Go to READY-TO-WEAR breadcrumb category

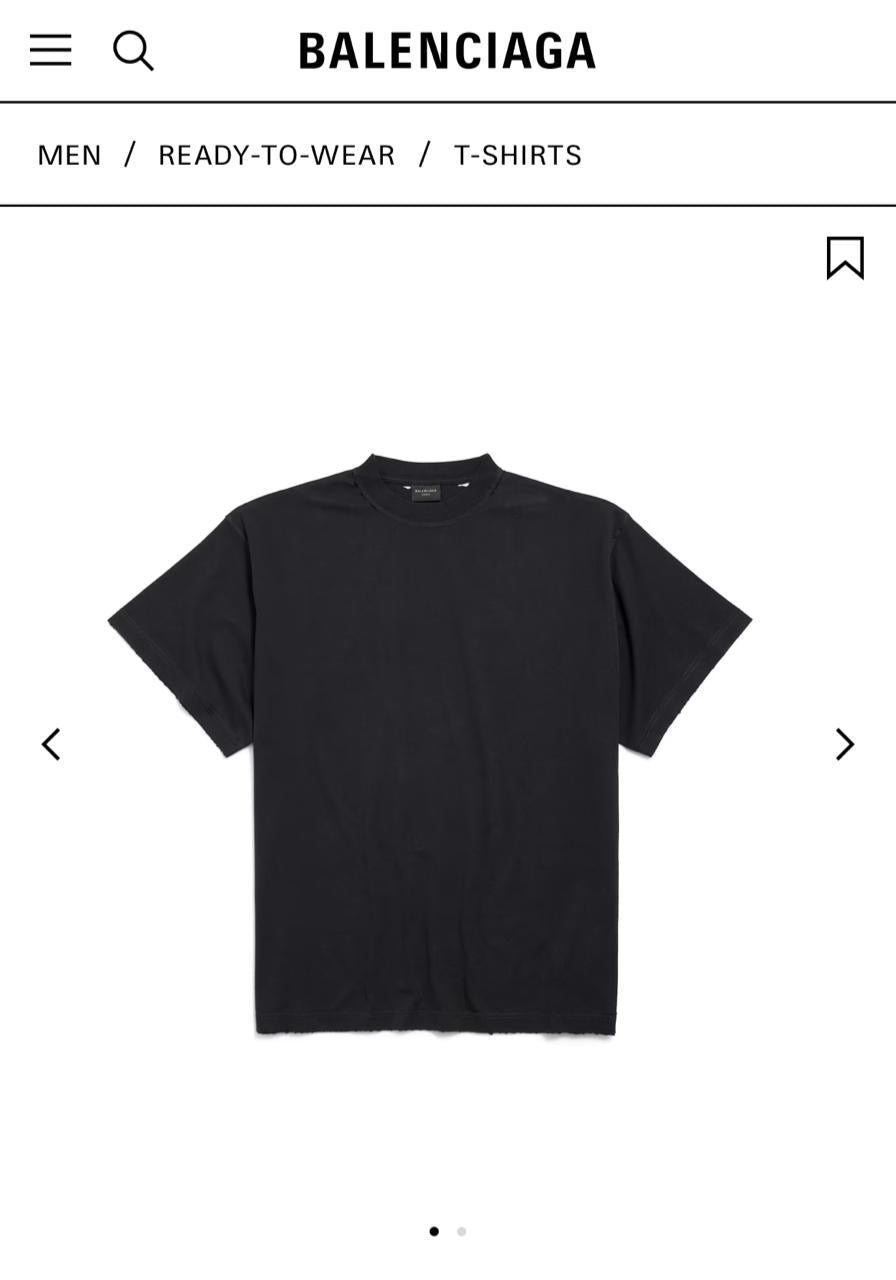[276, 155]
